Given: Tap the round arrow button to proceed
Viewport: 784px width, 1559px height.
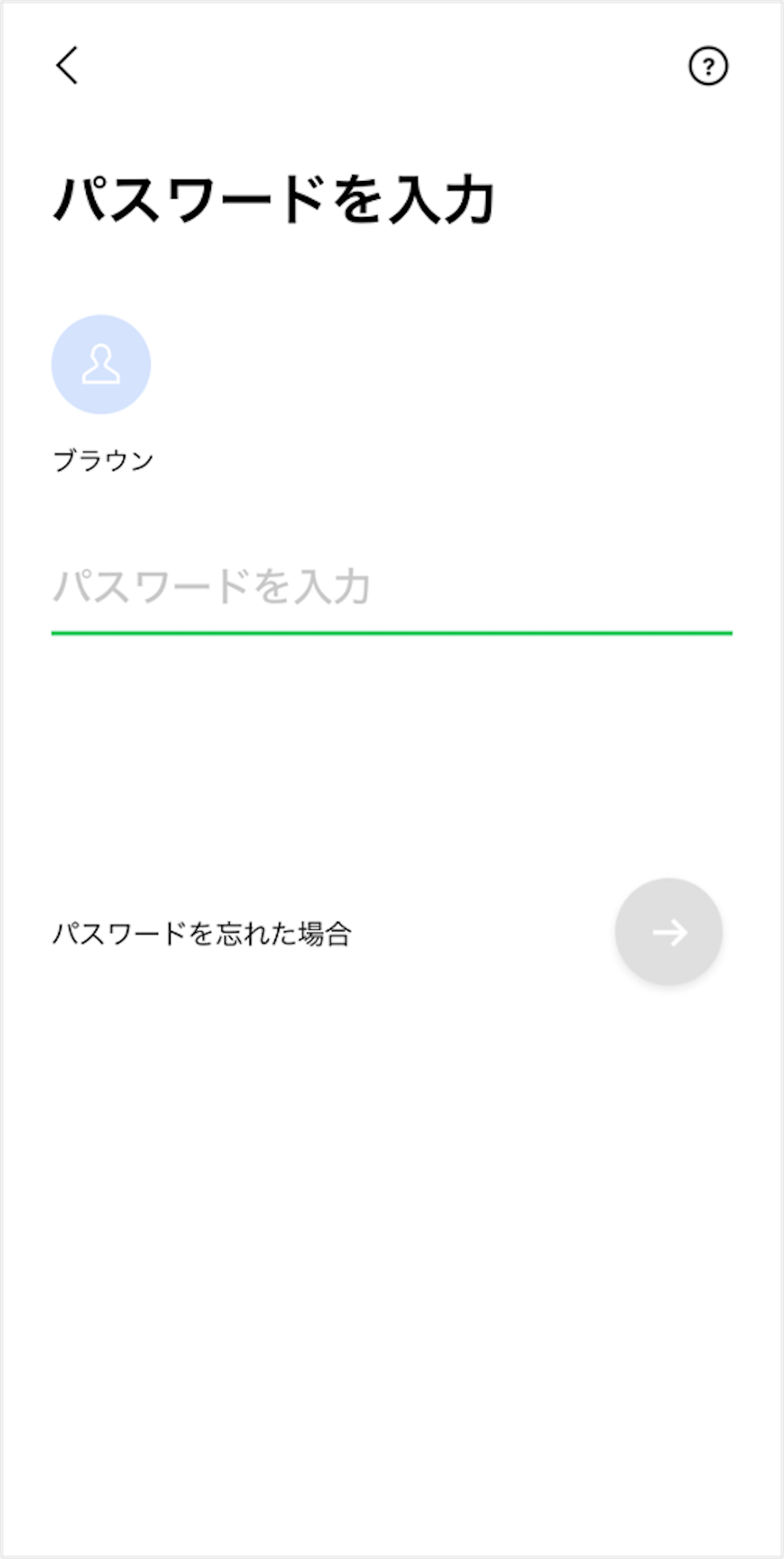Looking at the screenshot, I should tap(668, 932).
